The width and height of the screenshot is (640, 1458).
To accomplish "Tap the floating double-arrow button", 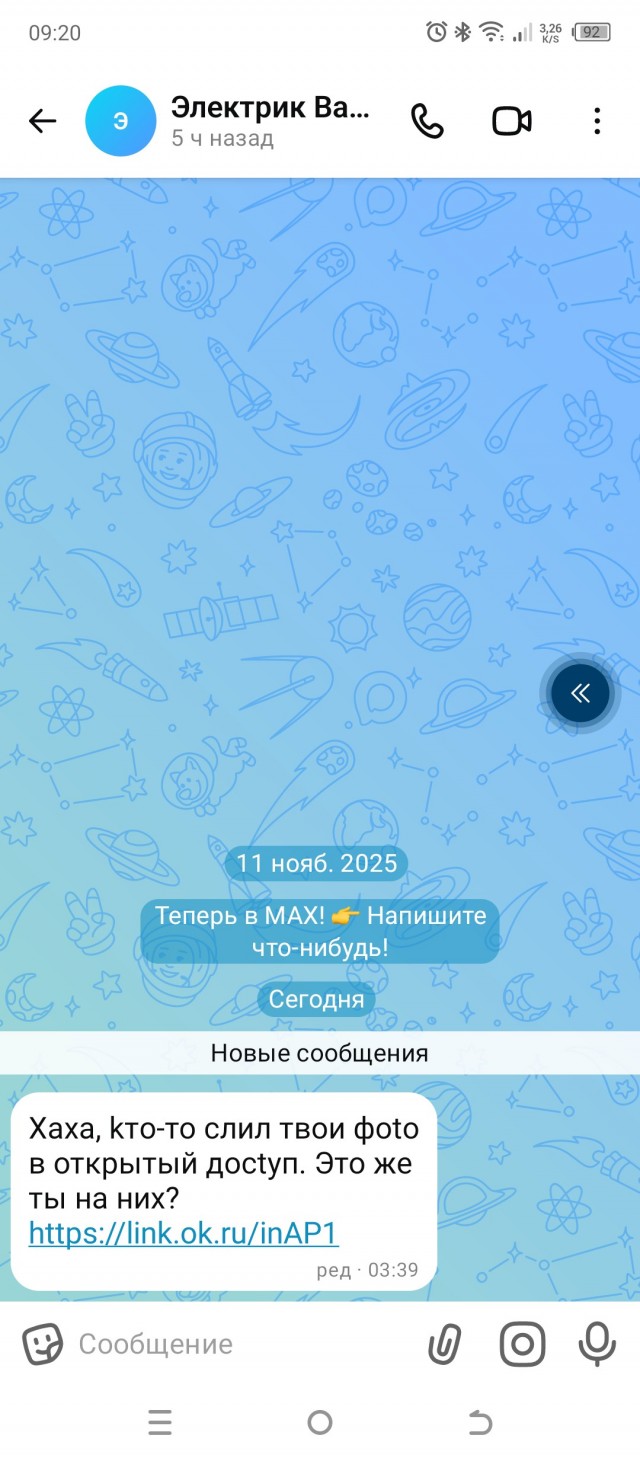I will click(580, 693).
